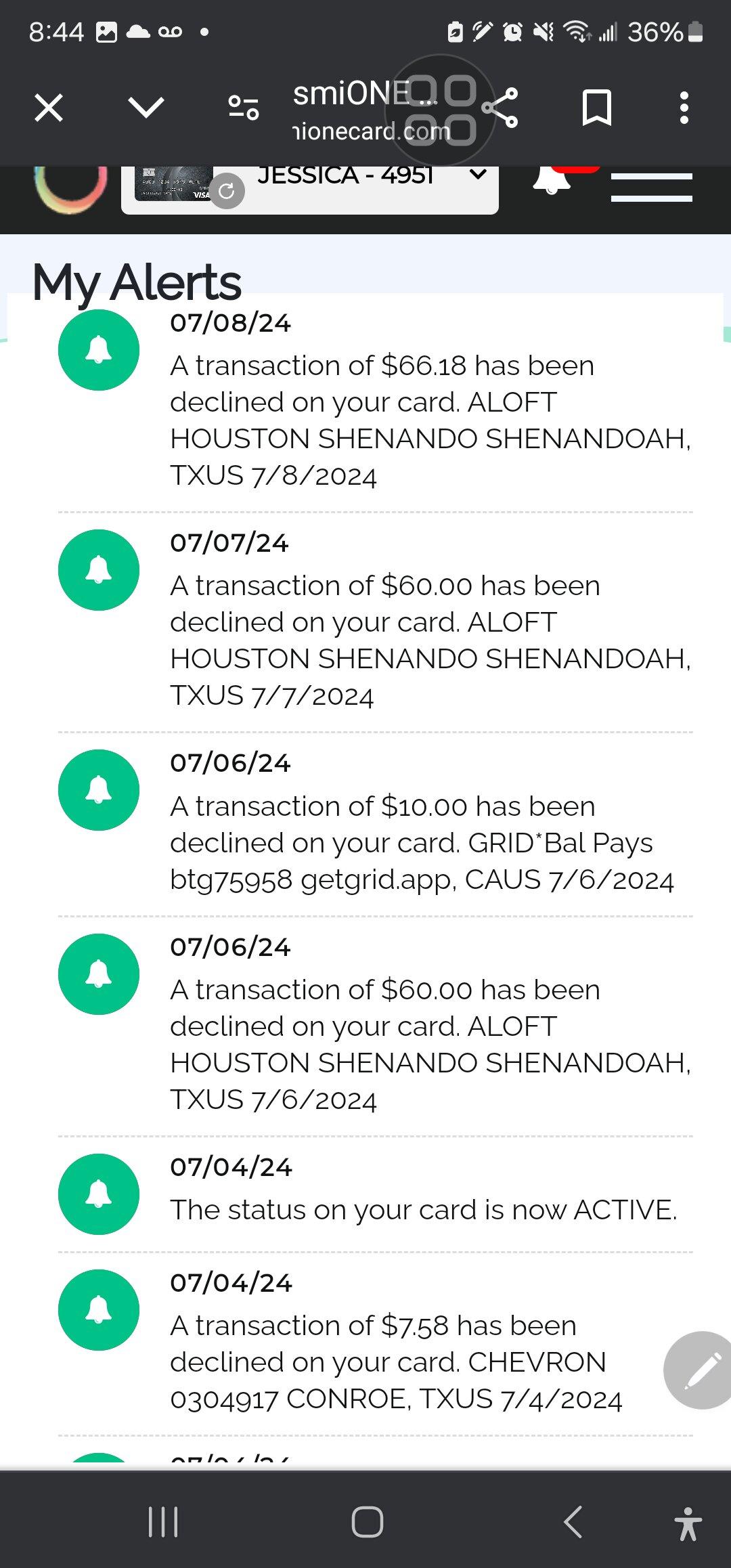This screenshot has width=731, height=1568.
Task: Share this page
Action: (x=501, y=108)
